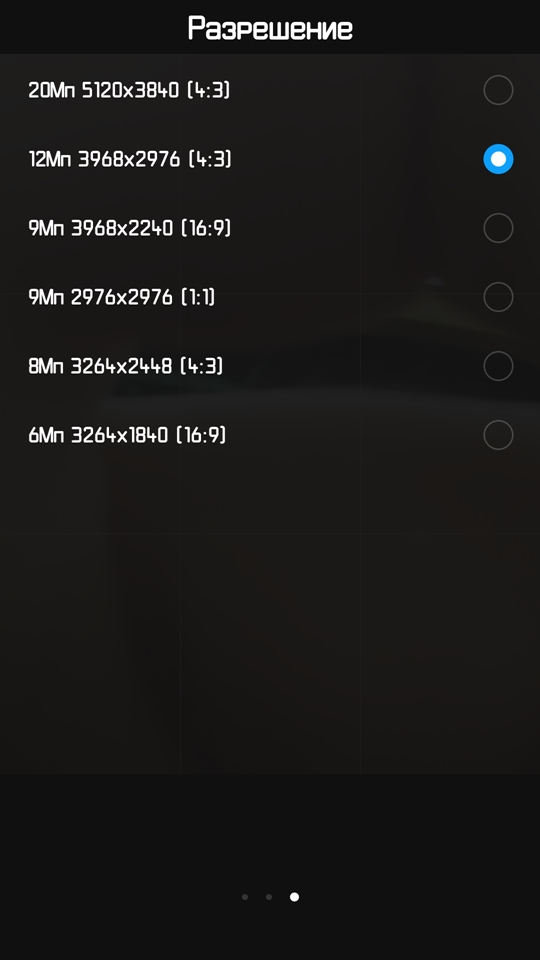The image size is (540, 960).
Task: Switch to 8Мп 3264x2448 (4:3)
Action: (270, 366)
